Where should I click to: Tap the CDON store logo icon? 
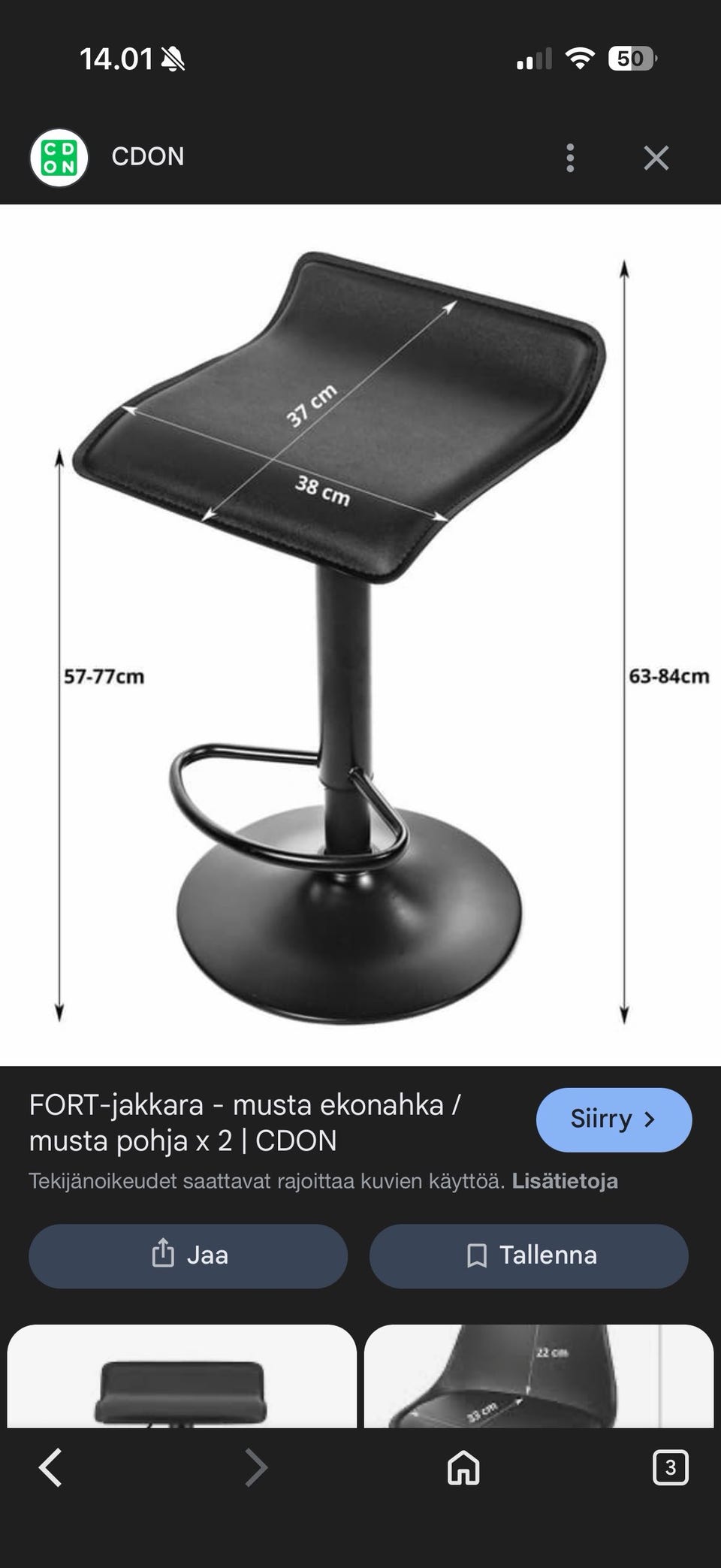59,156
